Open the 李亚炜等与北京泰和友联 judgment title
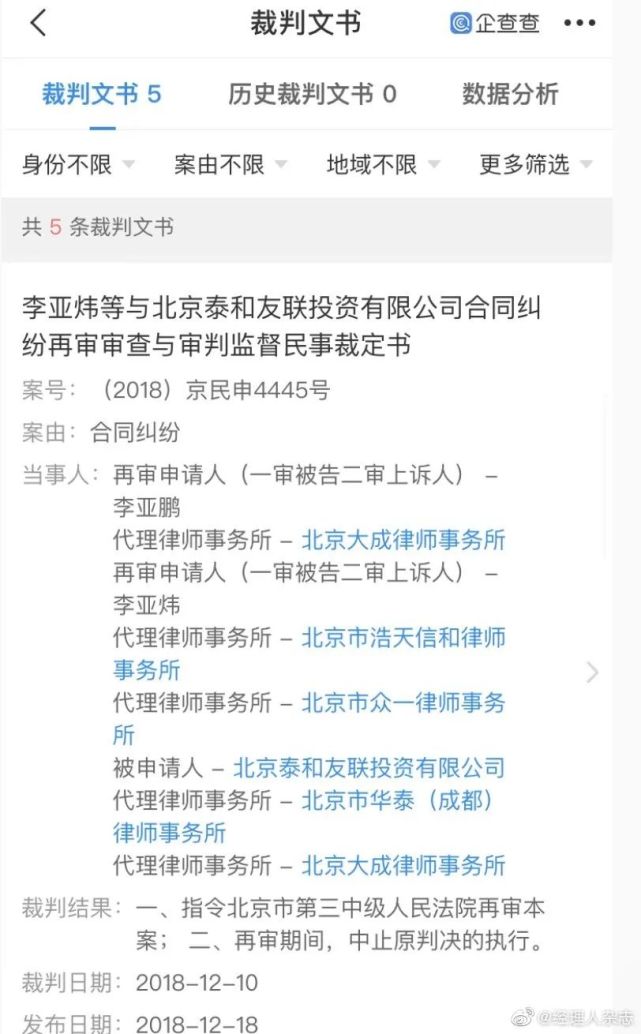 click(x=282, y=326)
